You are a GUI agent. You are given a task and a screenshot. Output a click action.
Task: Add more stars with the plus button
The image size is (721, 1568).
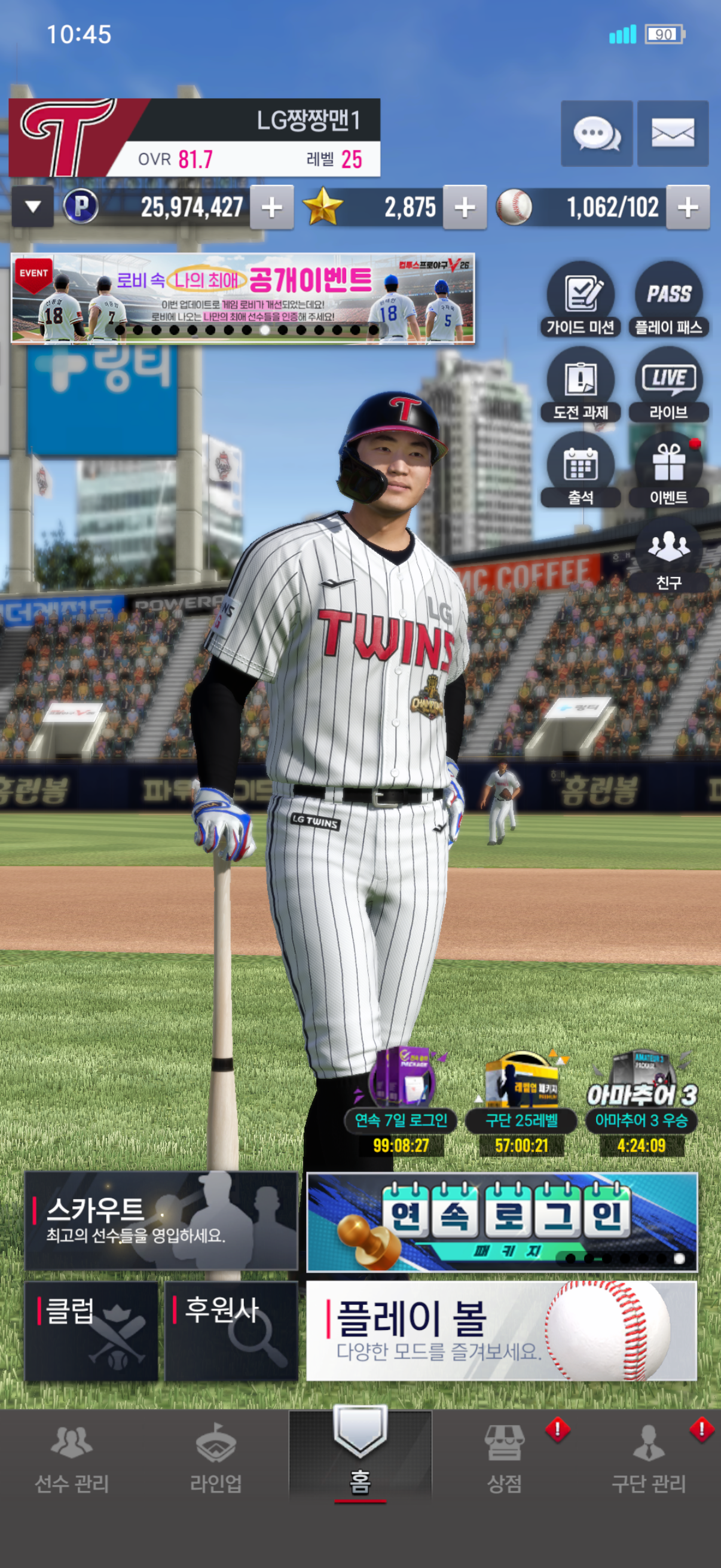pos(465,208)
